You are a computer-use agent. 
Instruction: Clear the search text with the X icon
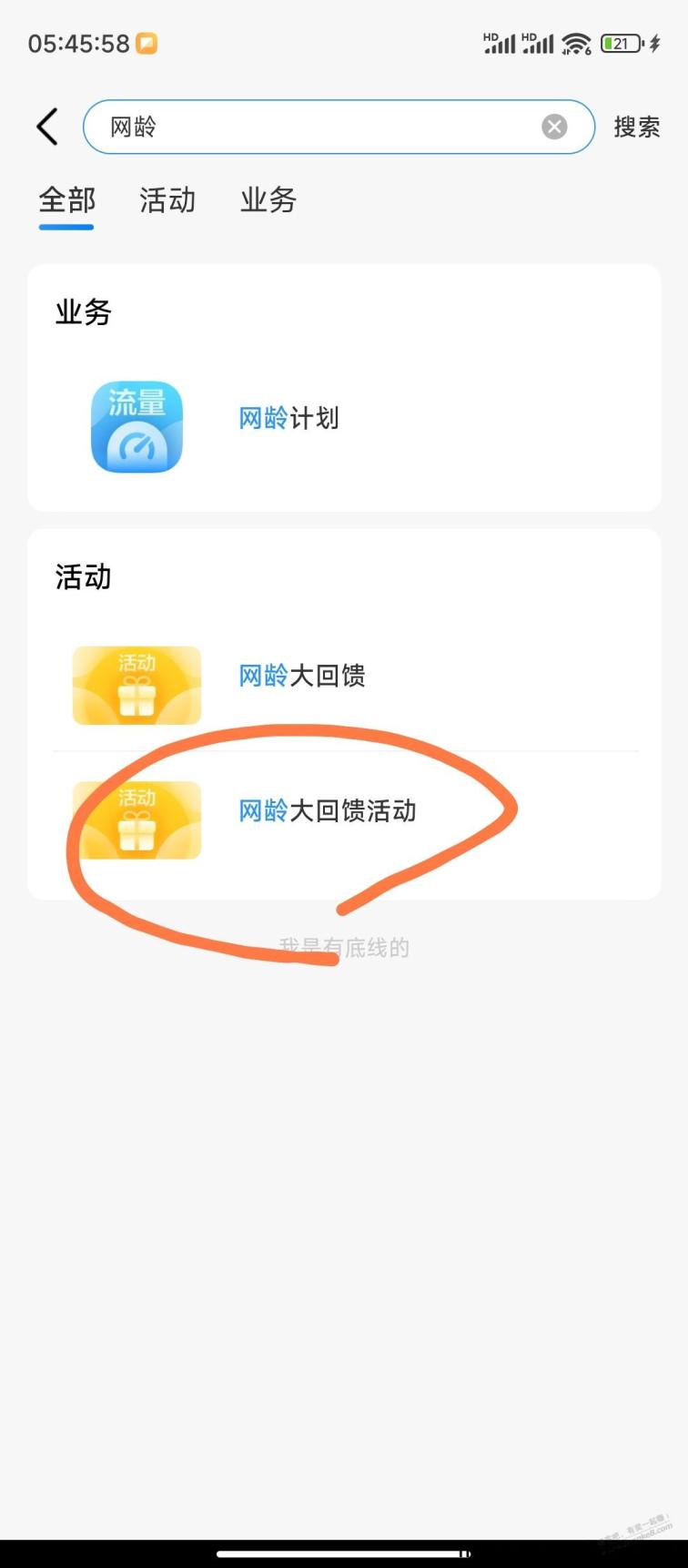click(x=554, y=127)
